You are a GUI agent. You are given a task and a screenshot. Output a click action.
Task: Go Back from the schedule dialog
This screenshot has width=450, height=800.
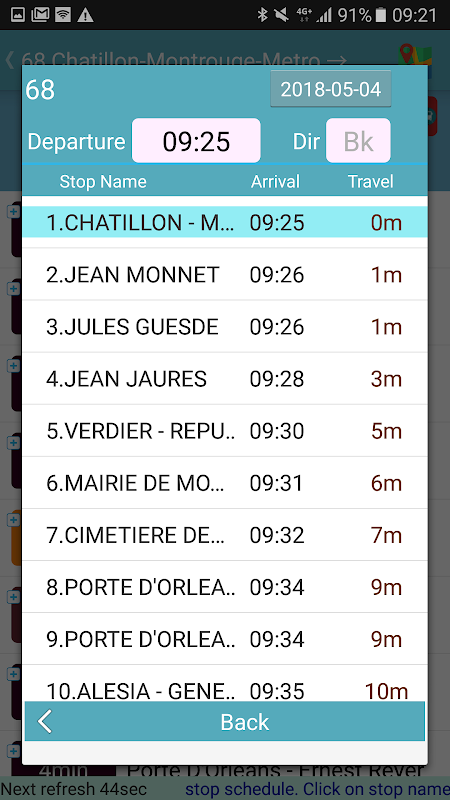coord(224,721)
